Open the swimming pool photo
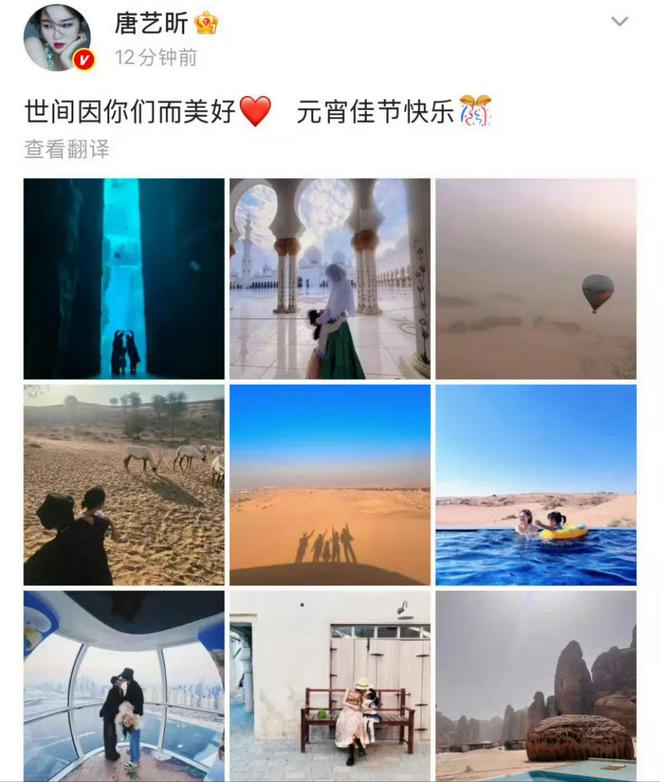This screenshot has width=660, height=782. point(536,485)
